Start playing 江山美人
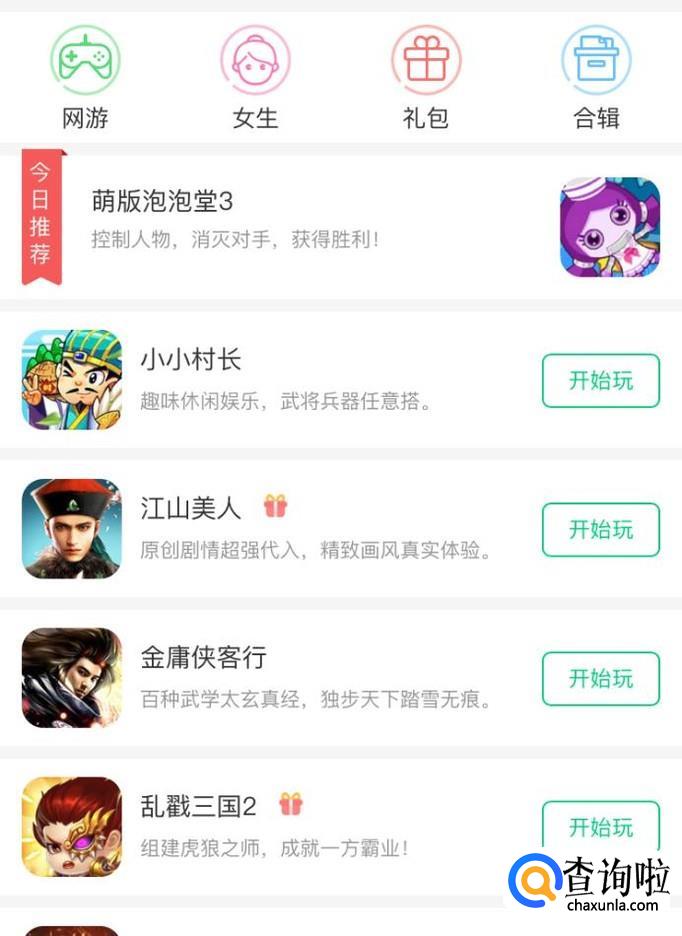Image resolution: width=682 pixels, height=936 pixels. (600, 530)
